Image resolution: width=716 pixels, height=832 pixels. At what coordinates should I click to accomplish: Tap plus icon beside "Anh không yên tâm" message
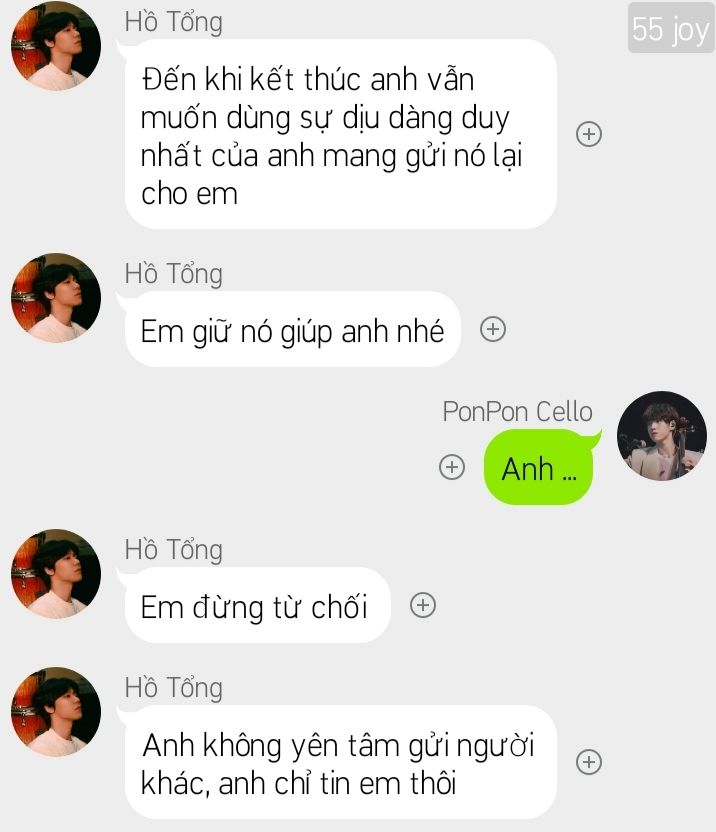coord(589,762)
